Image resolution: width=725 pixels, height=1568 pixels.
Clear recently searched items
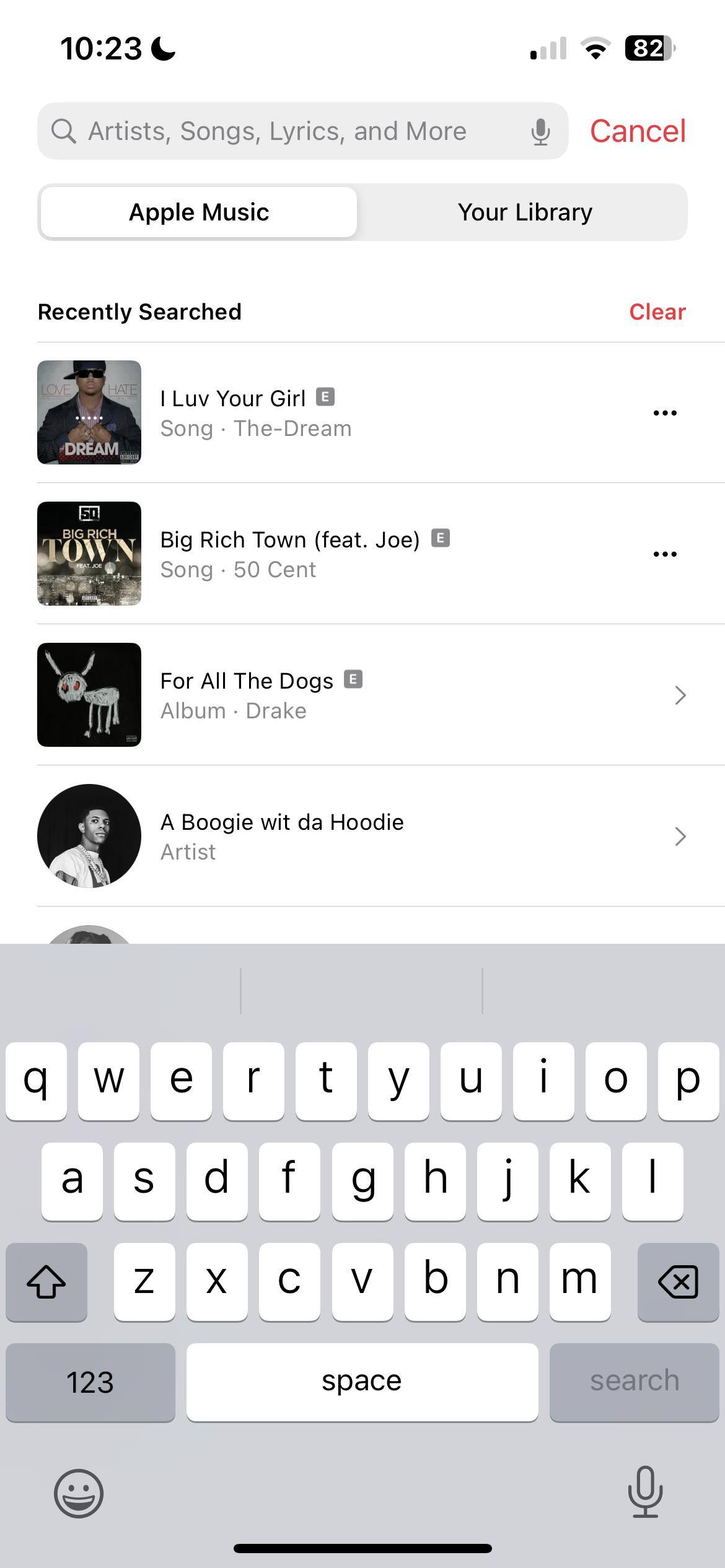pyautogui.click(x=657, y=312)
